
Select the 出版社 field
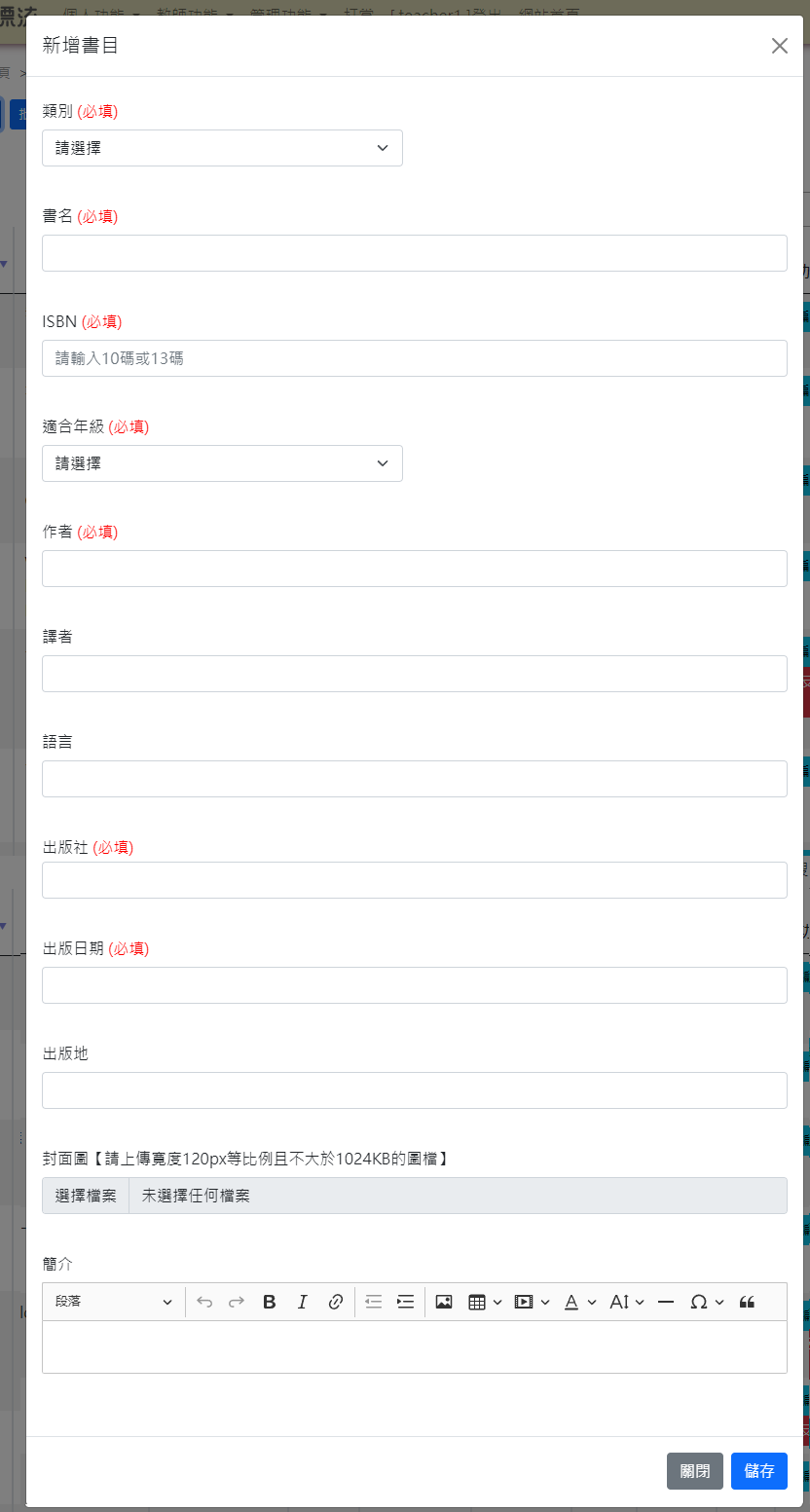(x=415, y=880)
